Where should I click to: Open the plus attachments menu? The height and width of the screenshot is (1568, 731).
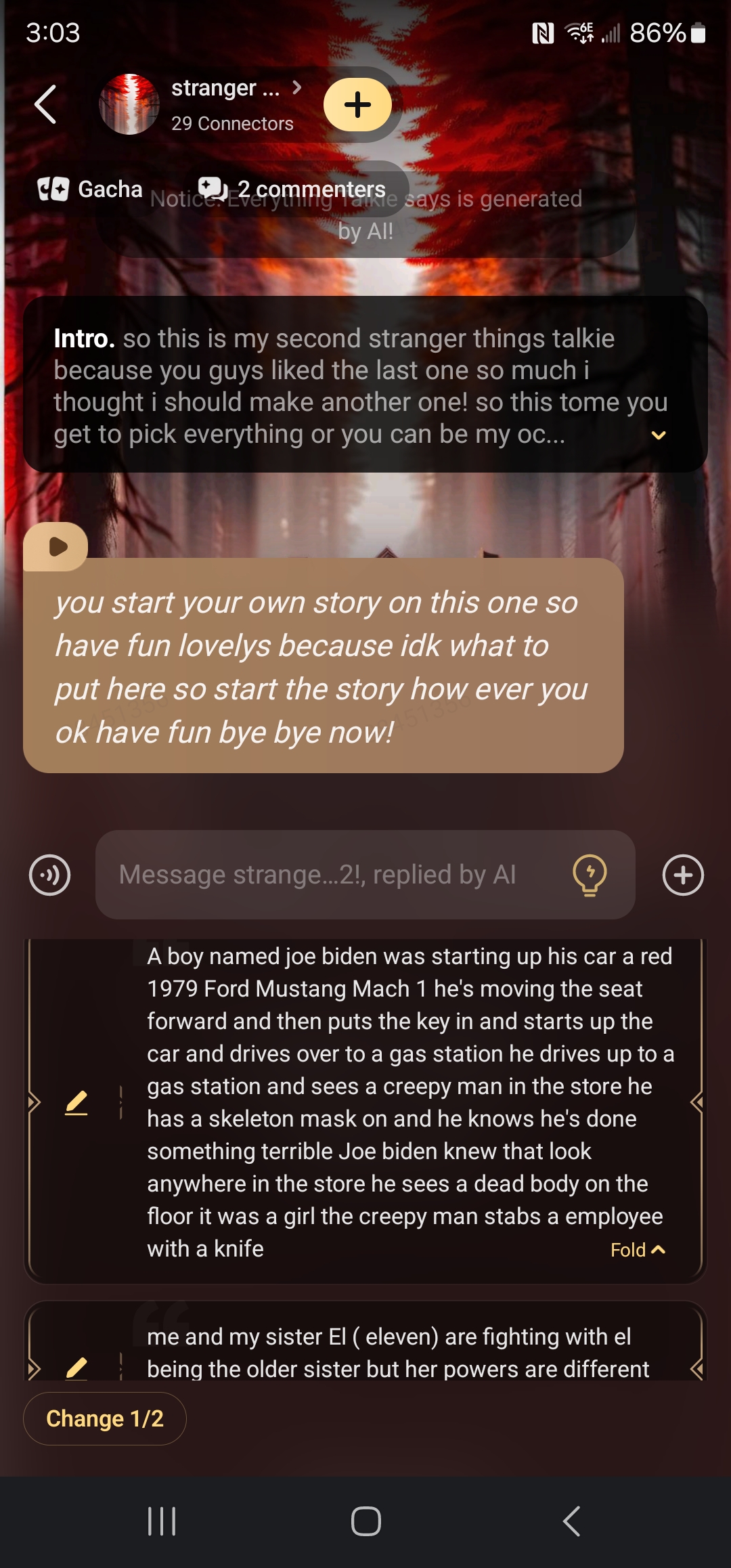point(682,875)
